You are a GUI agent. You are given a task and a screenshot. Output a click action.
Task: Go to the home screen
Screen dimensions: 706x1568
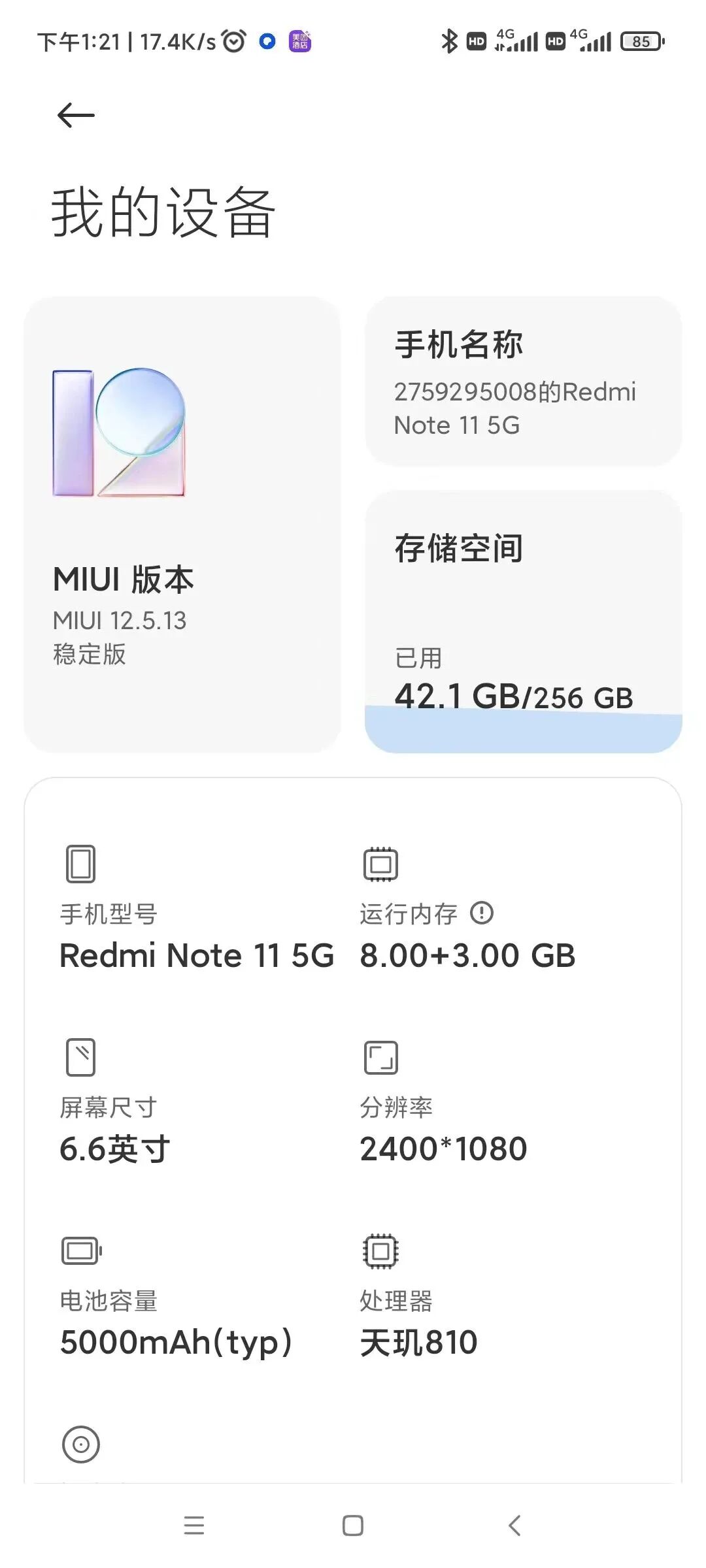click(353, 1526)
